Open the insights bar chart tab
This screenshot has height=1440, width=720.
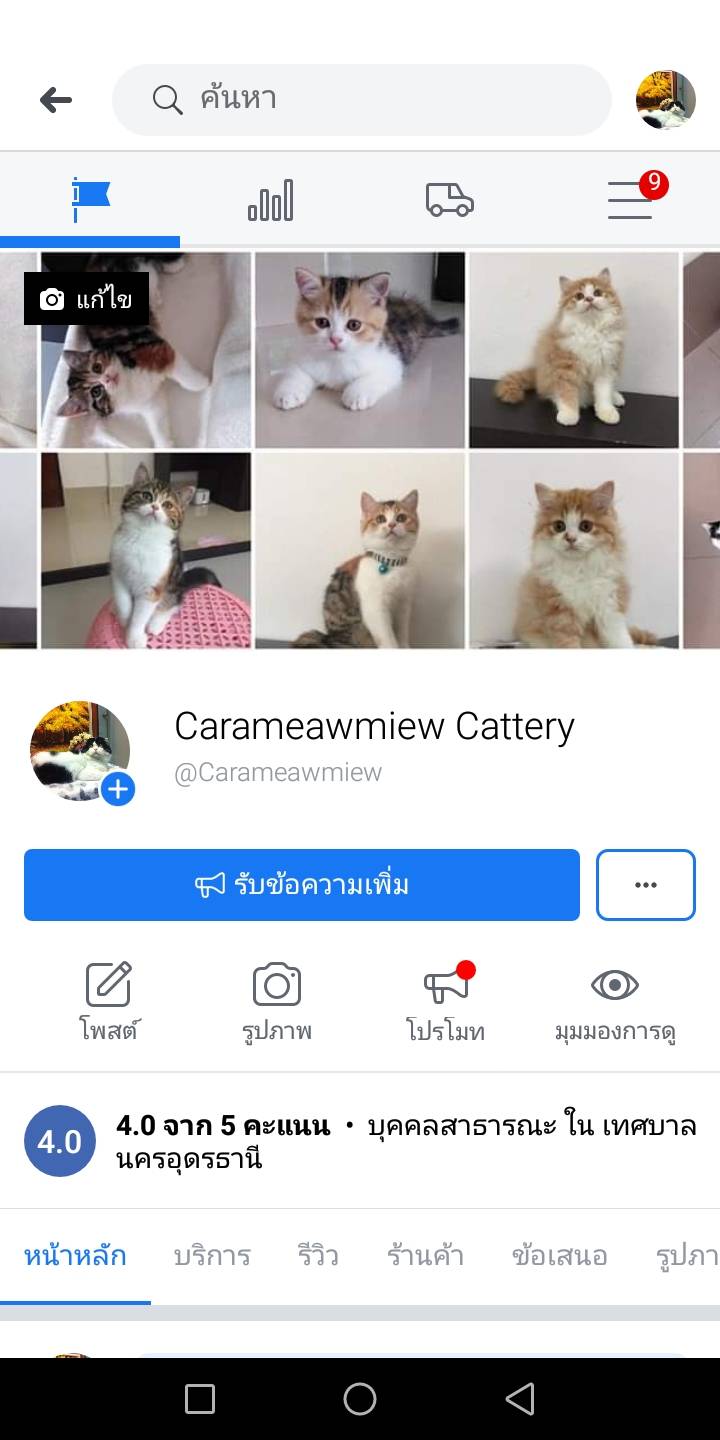pos(270,200)
